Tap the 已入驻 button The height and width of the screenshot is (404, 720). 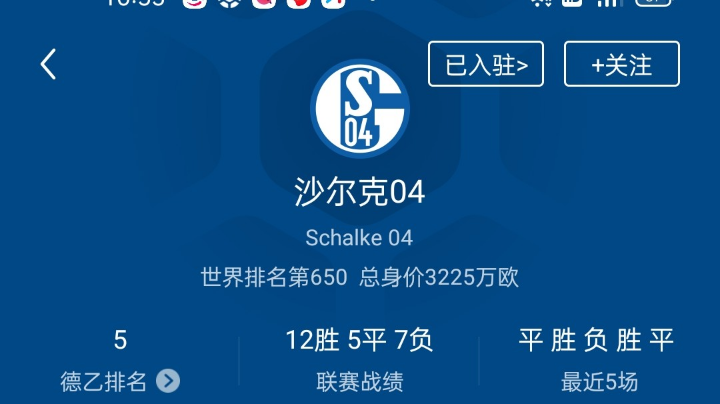tap(485, 65)
